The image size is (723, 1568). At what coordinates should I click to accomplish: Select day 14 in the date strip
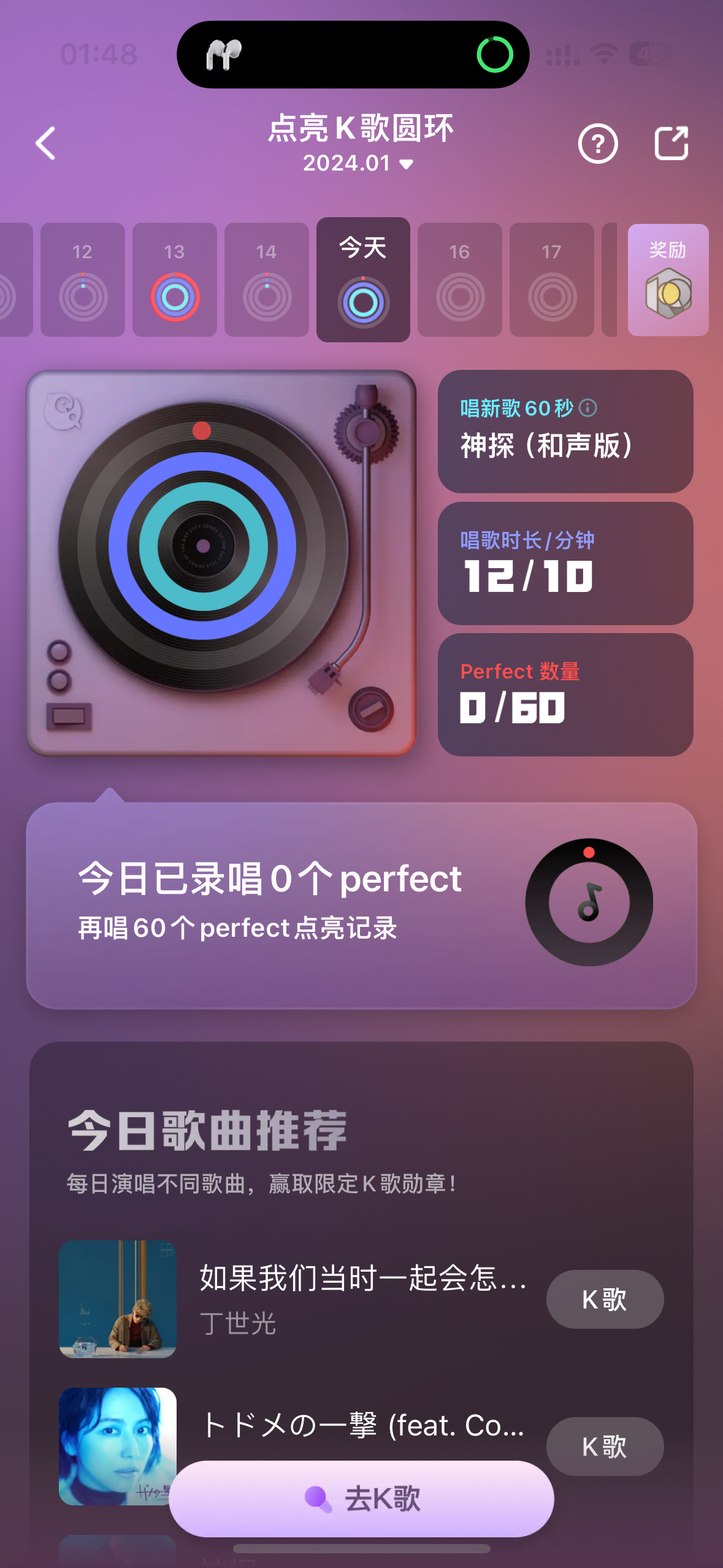pyautogui.click(x=267, y=280)
